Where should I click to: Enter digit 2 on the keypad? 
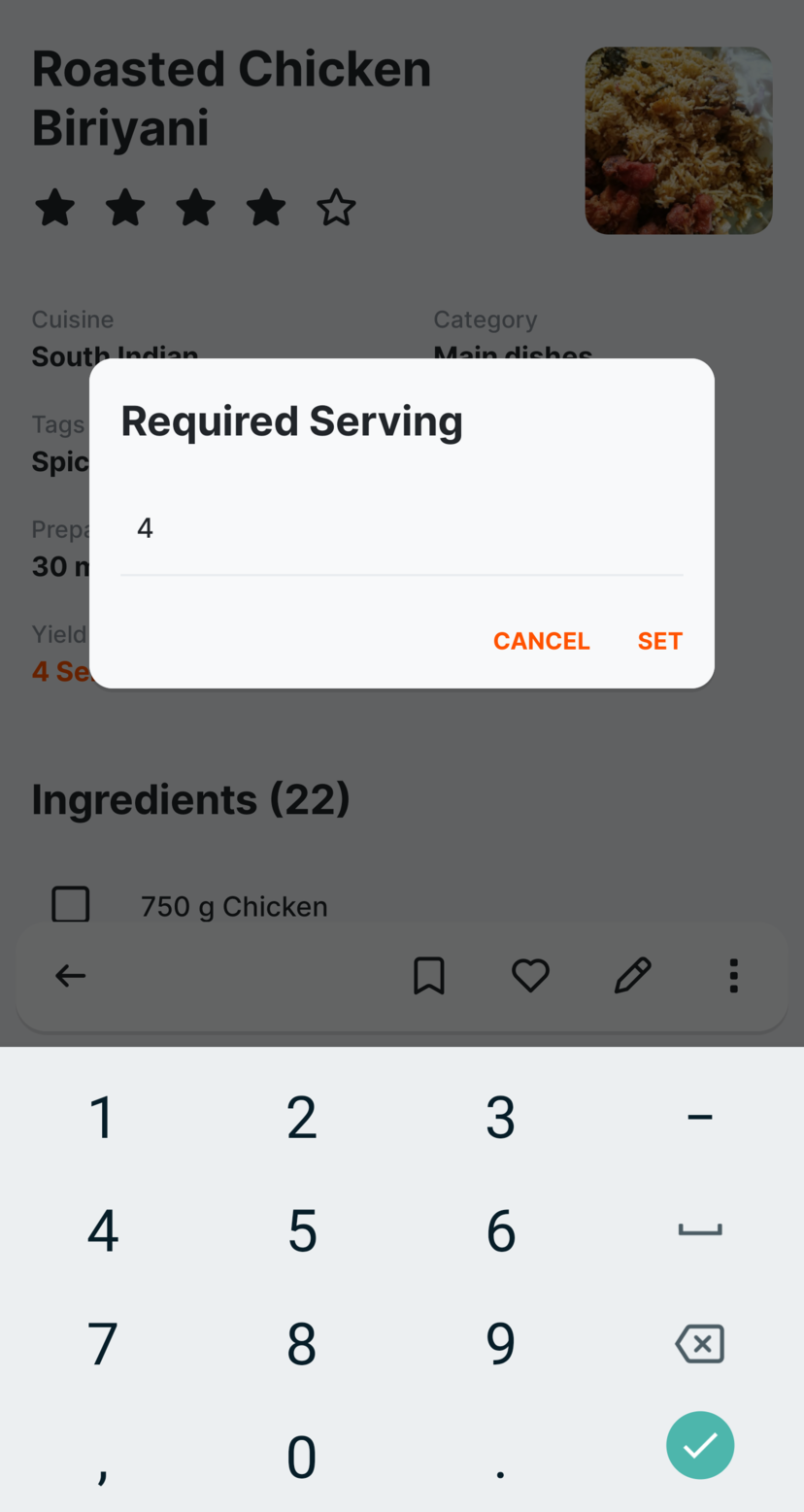point(301,1117)
